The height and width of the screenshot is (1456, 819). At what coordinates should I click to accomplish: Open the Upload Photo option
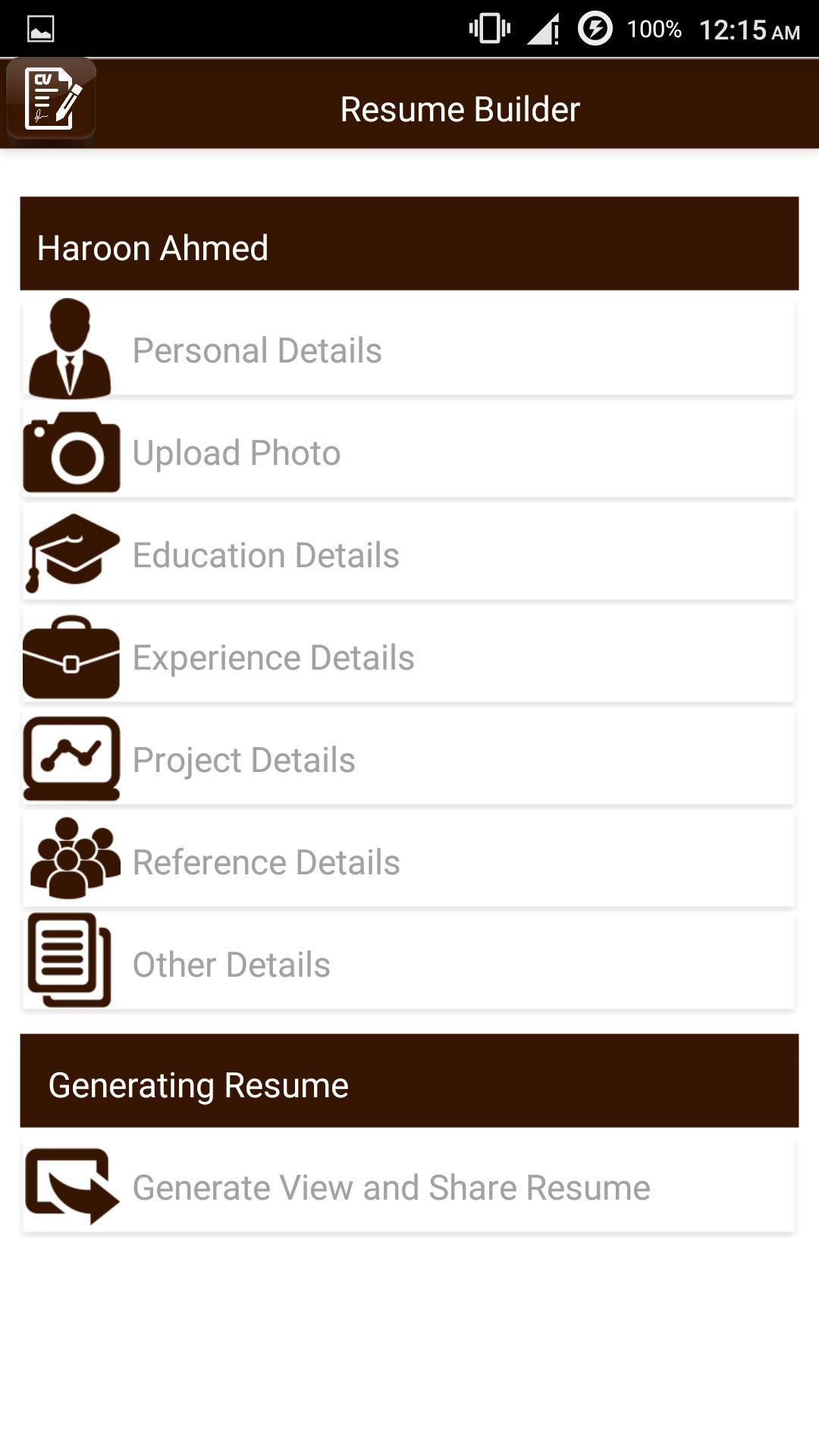pos(409,451)
